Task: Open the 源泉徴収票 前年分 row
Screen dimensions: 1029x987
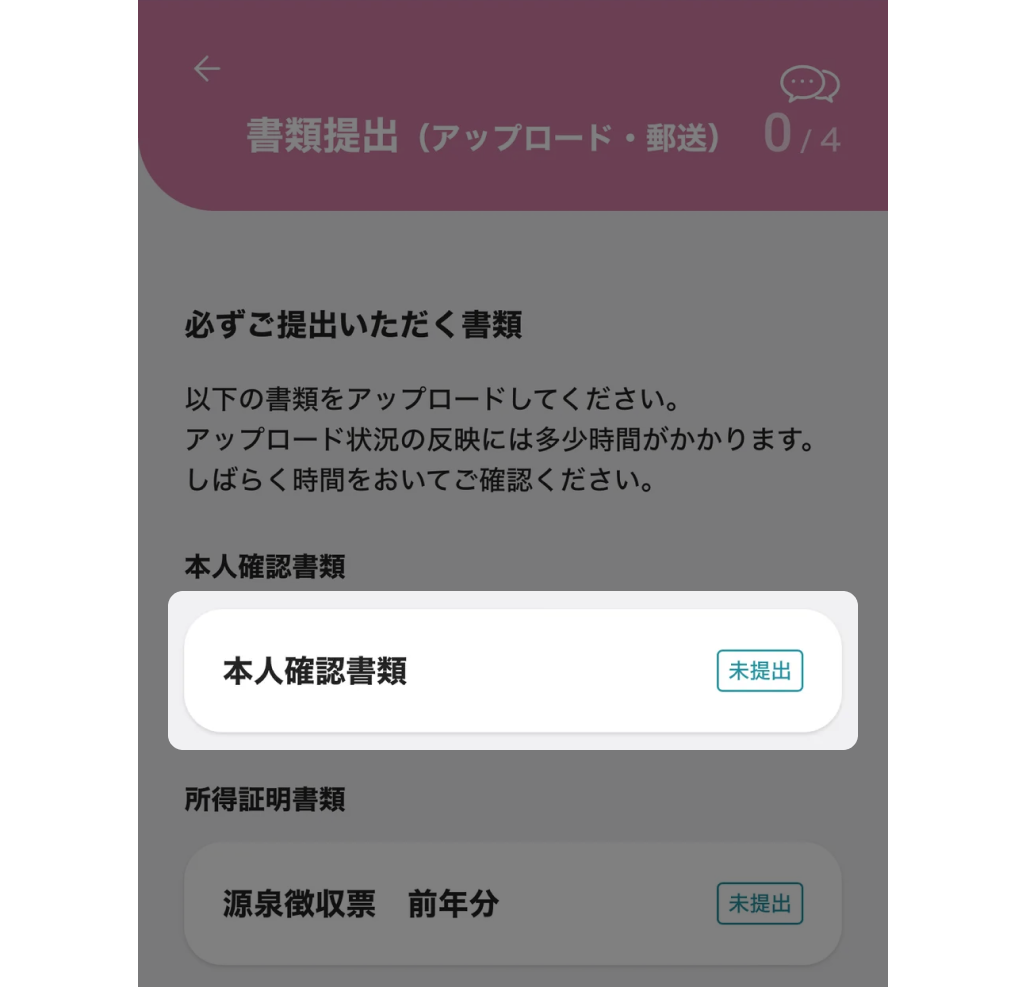Action: [x=512, y=904]
